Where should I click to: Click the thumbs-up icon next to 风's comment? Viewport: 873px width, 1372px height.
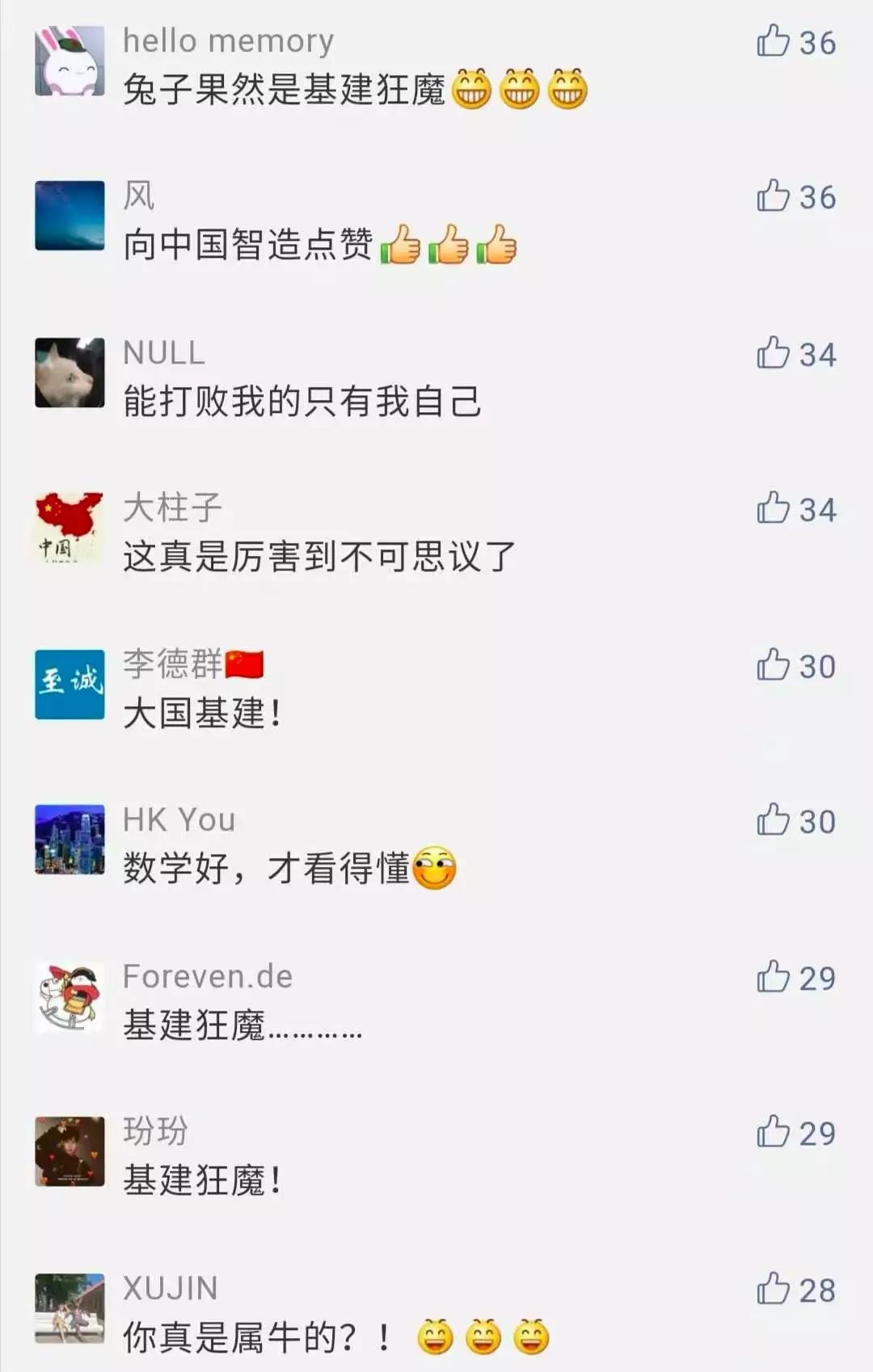point(774,196)
